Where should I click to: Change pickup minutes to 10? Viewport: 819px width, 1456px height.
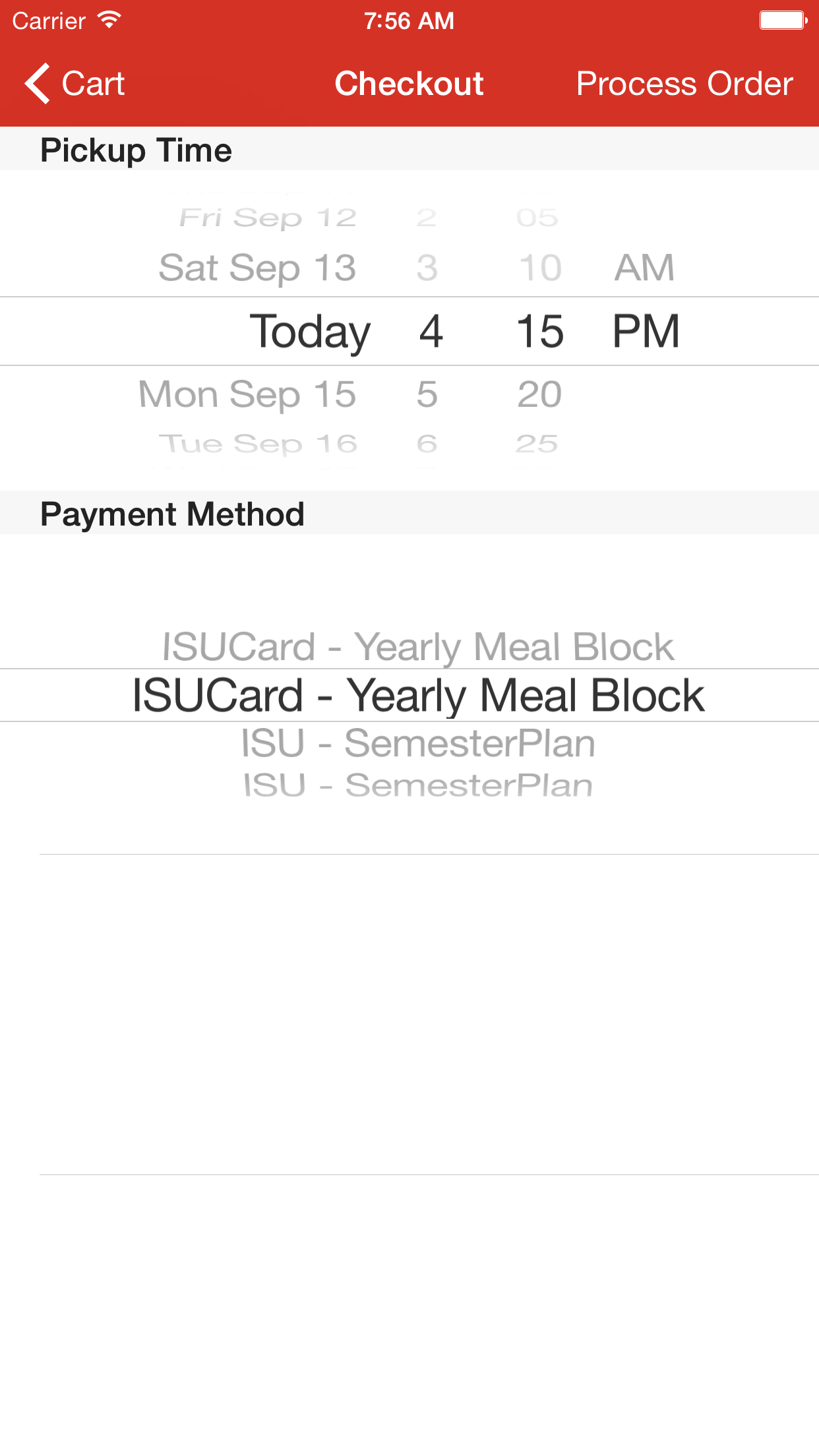pyautogui.click(x=540, y=268)
